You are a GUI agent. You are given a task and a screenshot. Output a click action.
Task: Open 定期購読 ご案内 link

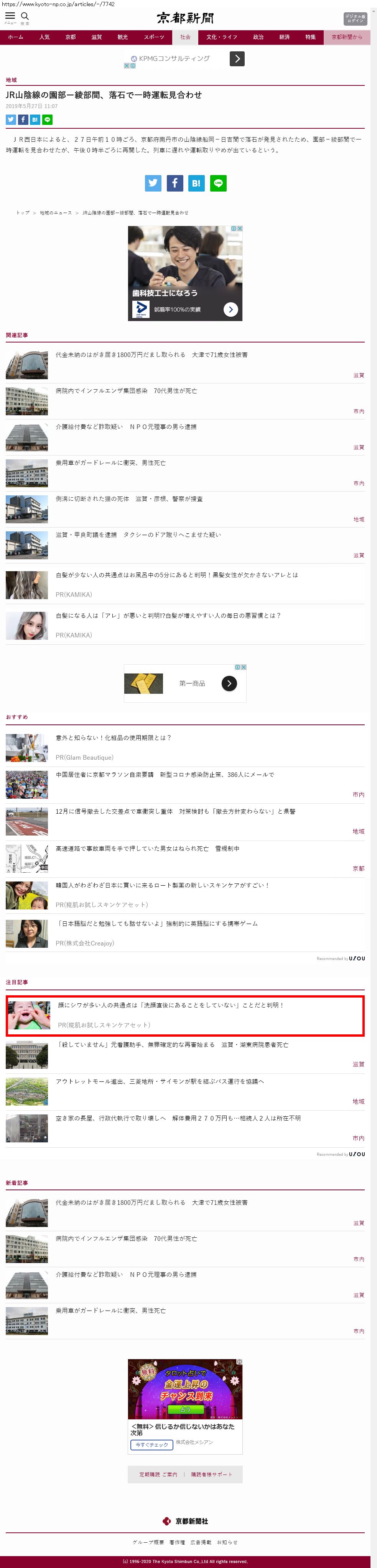[x=158, y=1474]
